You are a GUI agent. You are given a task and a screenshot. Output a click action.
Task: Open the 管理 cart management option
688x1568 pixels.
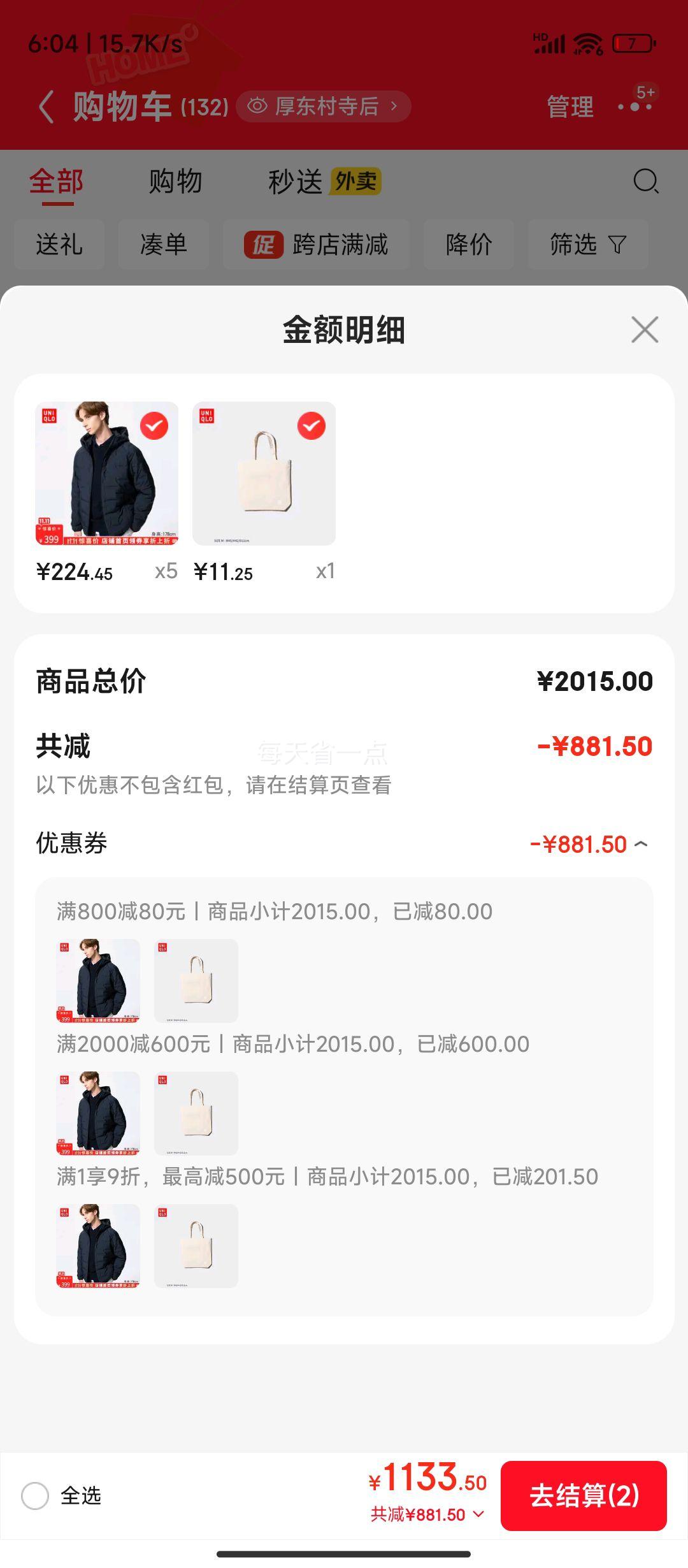570,106
